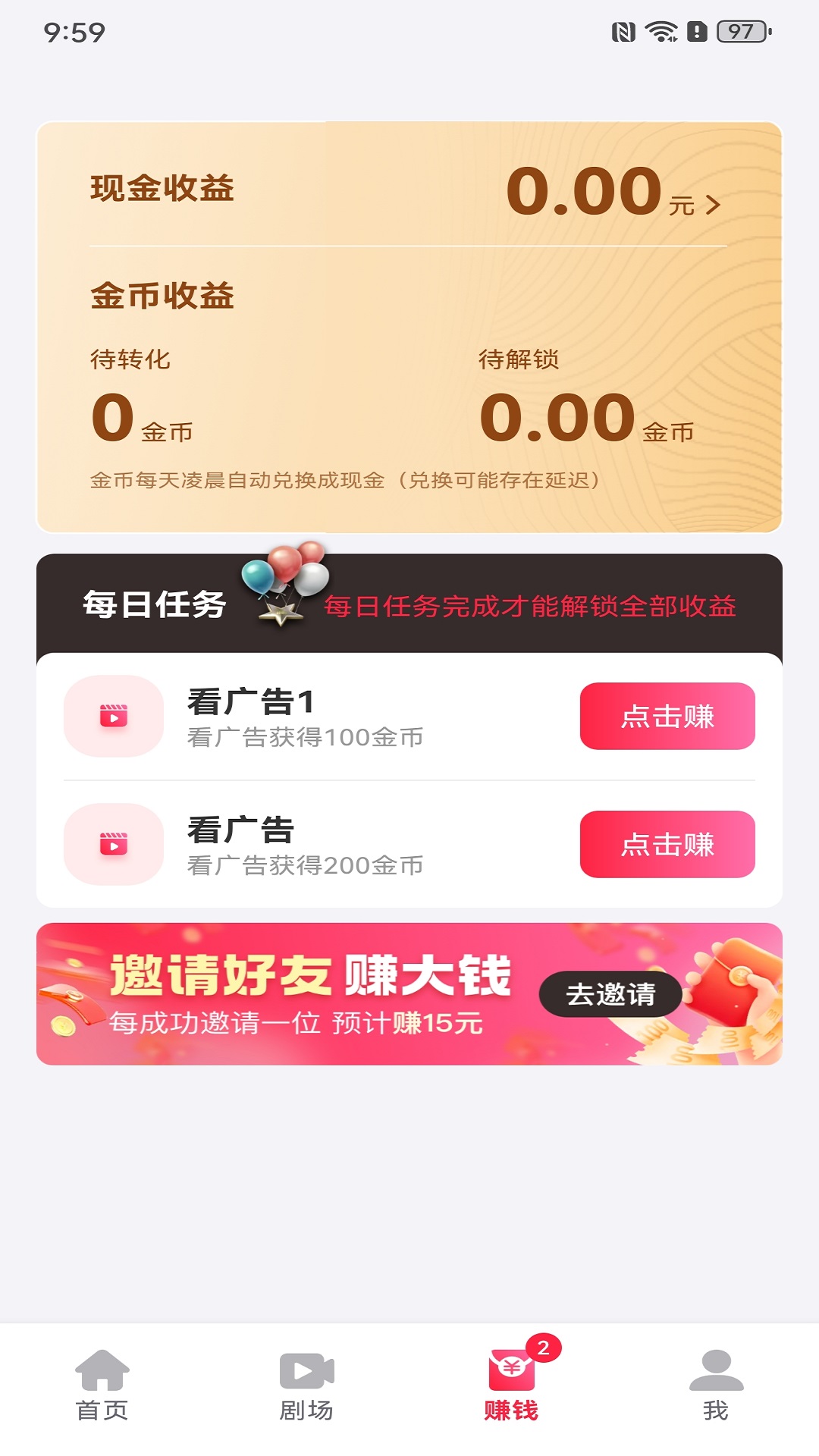Viewport: 819px width, 1456px height.
Task: Go to the 我 profile tab
Action: tap(717, 1385)
